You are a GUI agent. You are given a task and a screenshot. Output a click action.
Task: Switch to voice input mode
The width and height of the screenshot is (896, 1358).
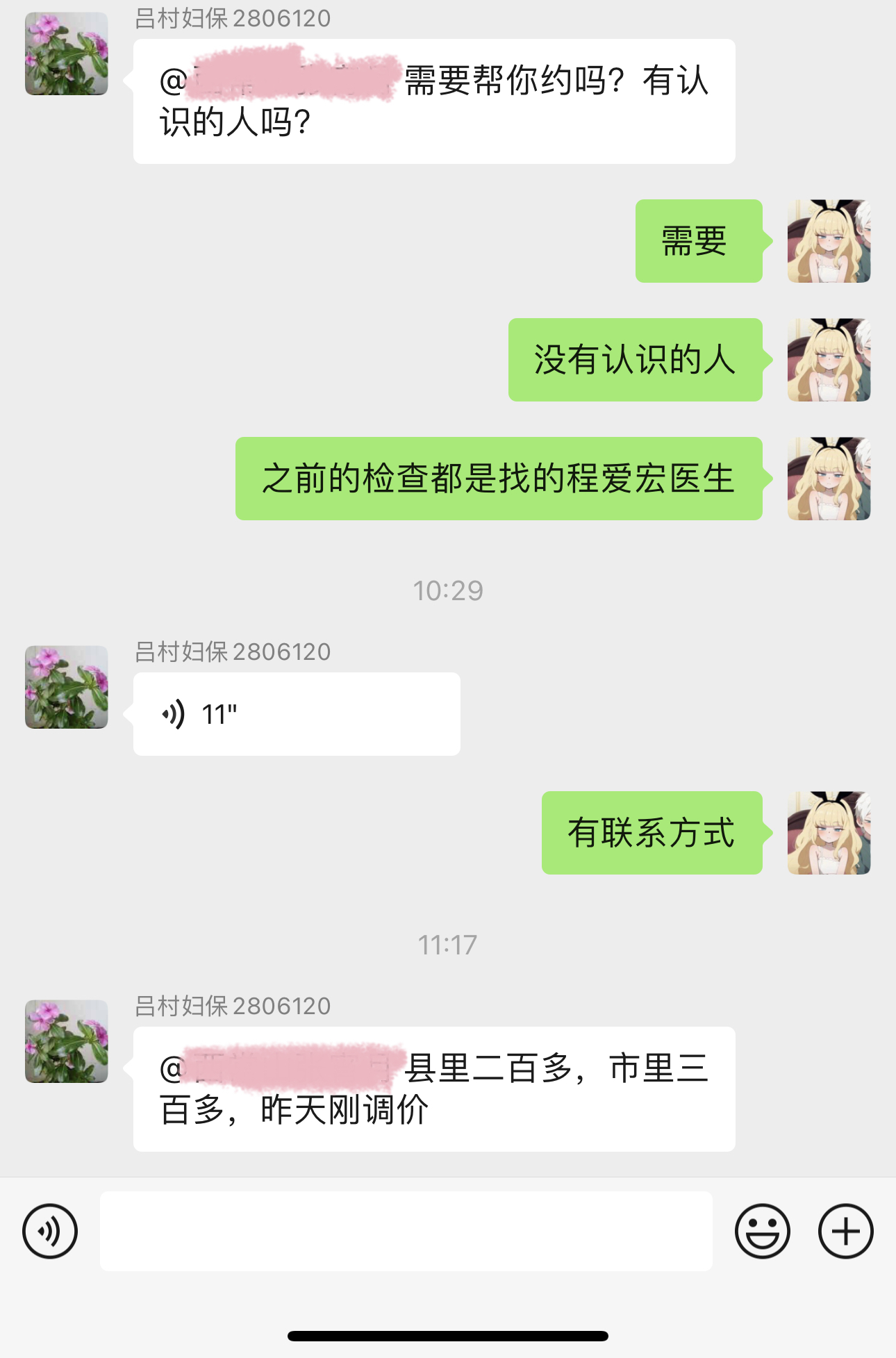[50, 1232]
